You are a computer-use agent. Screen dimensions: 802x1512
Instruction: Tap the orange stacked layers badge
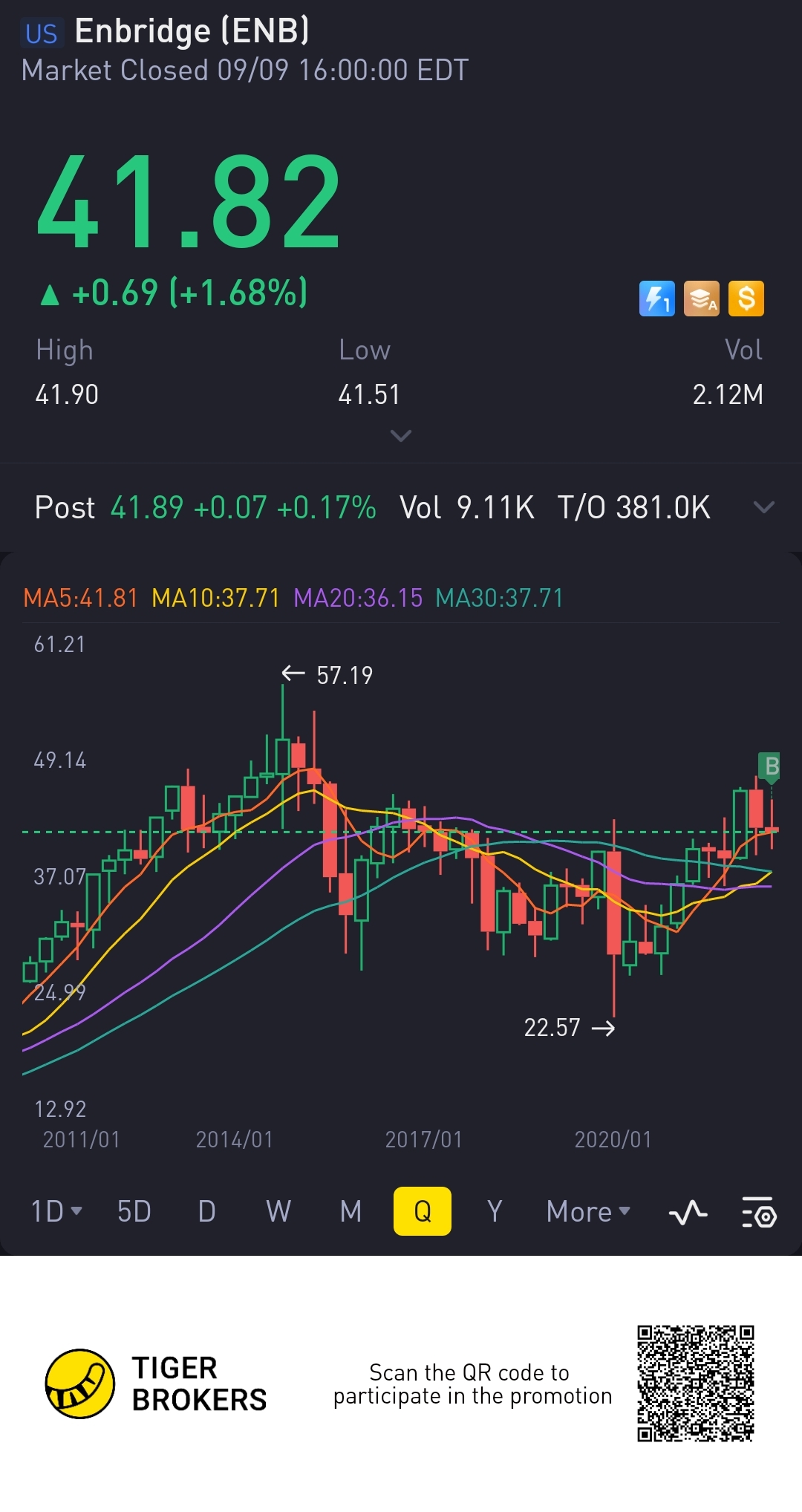click(702, 299)
